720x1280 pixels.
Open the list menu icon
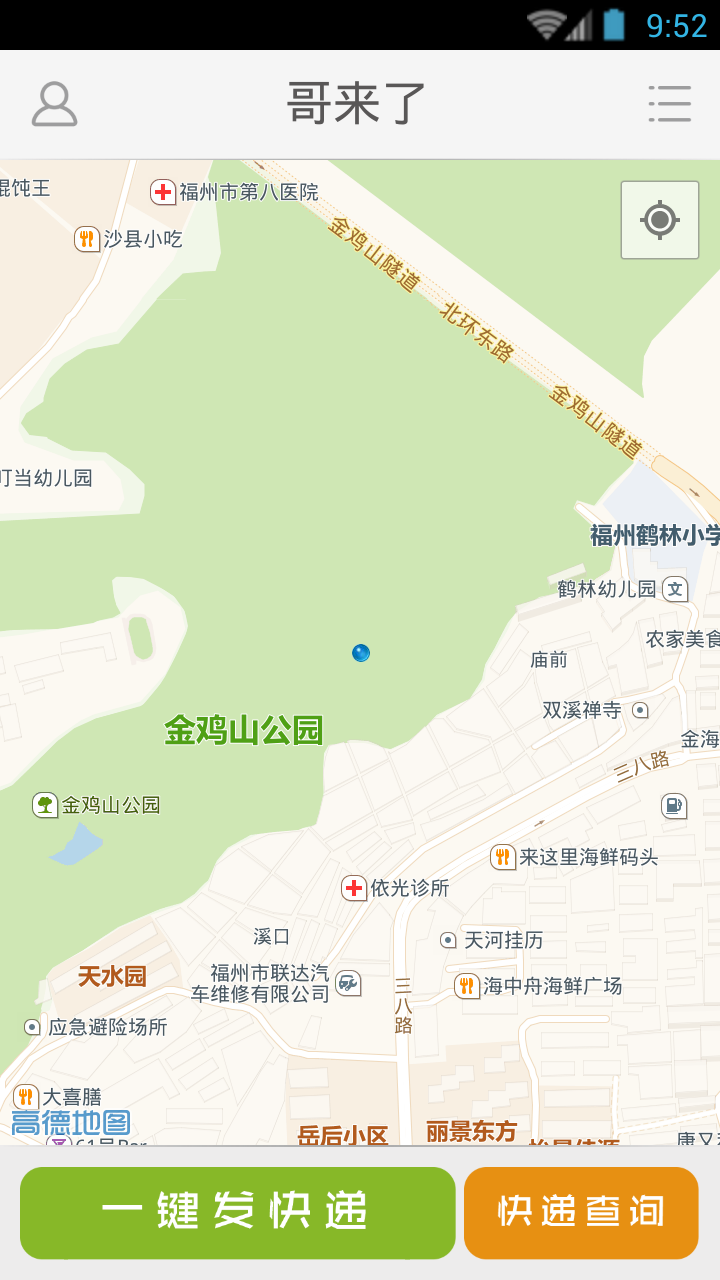(x=669, y=104)
